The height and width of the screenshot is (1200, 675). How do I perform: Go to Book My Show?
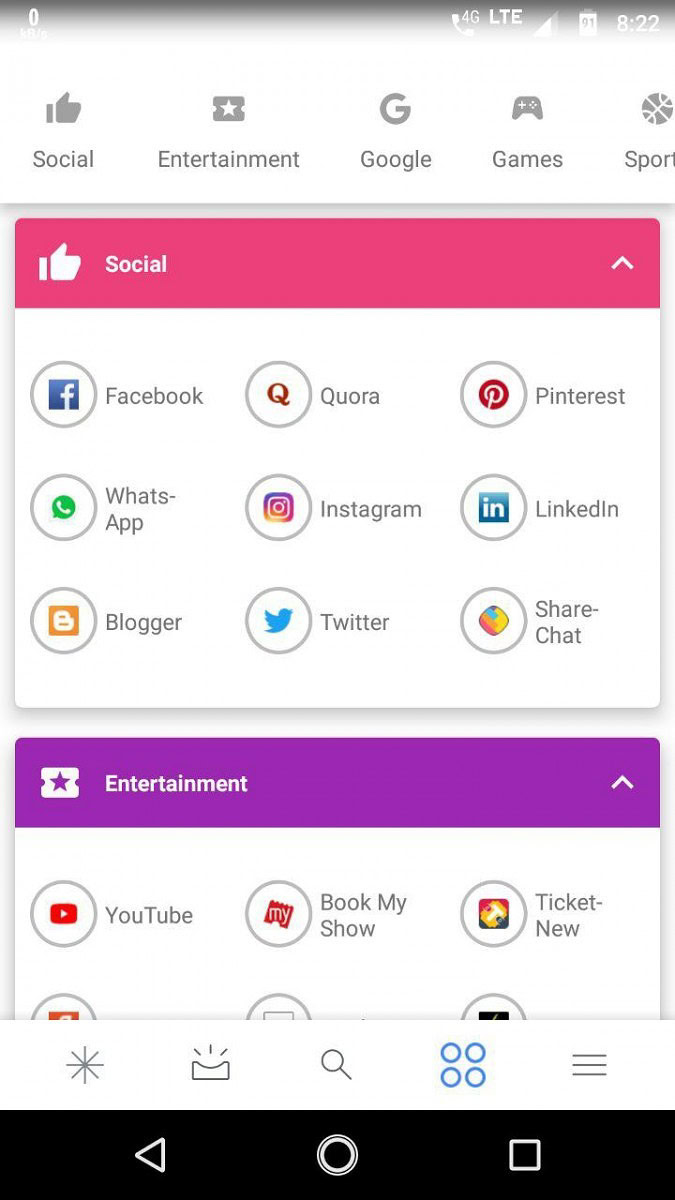[x=327, y=914]
